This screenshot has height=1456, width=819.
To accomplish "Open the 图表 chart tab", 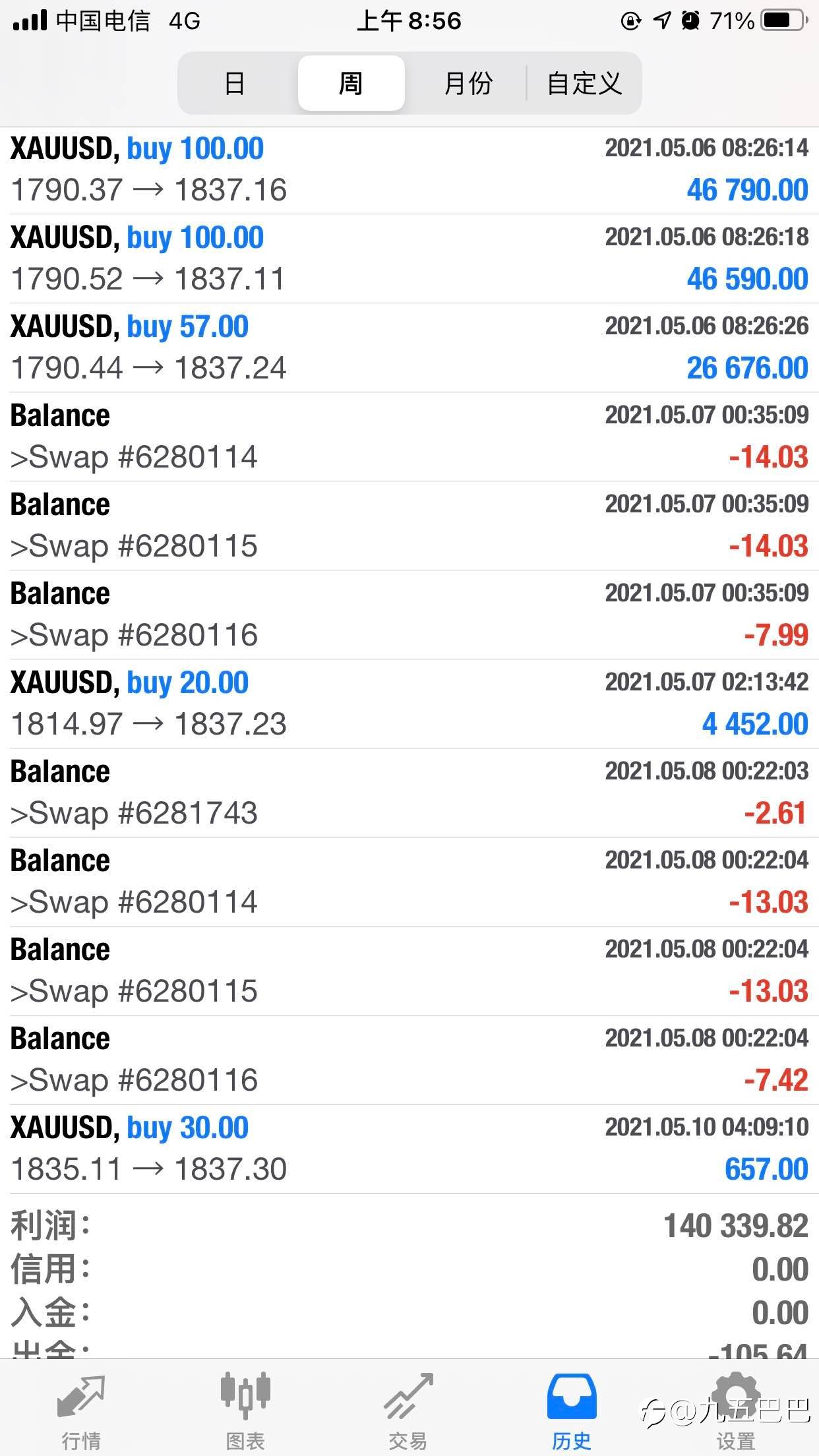I will tap(245, 1410).
